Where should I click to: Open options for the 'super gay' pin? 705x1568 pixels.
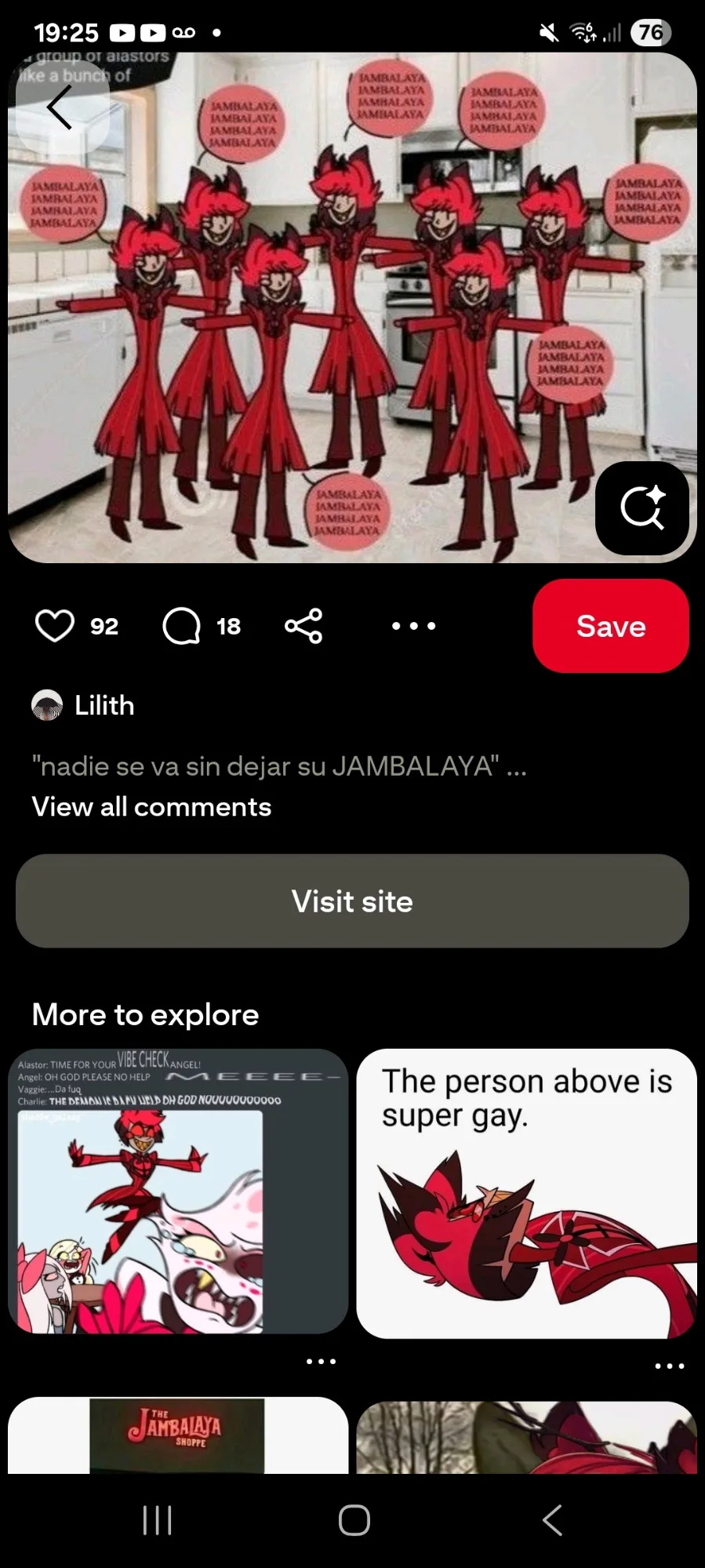pos(670,1366)
